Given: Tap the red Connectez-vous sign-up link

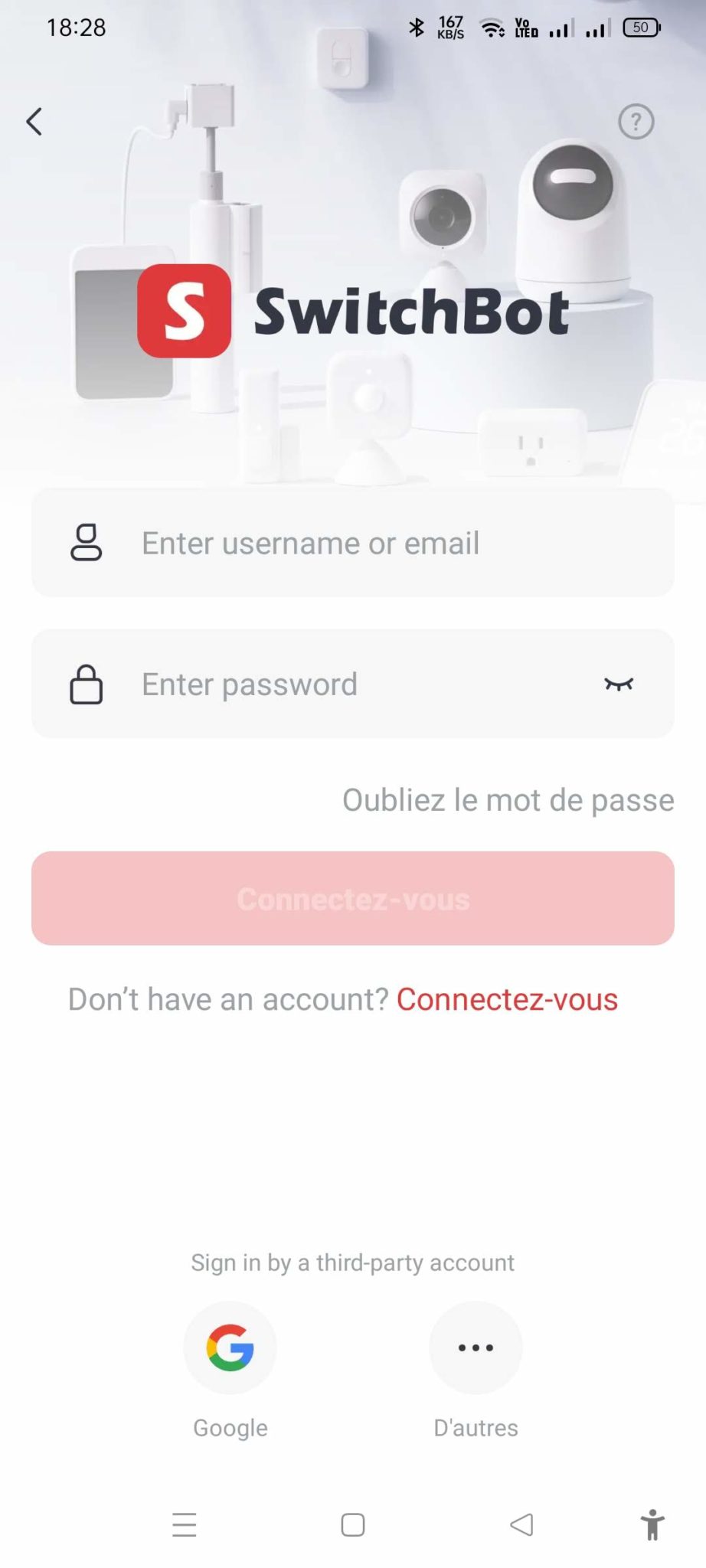Looking at the screenshot, I should click(507, 999).
